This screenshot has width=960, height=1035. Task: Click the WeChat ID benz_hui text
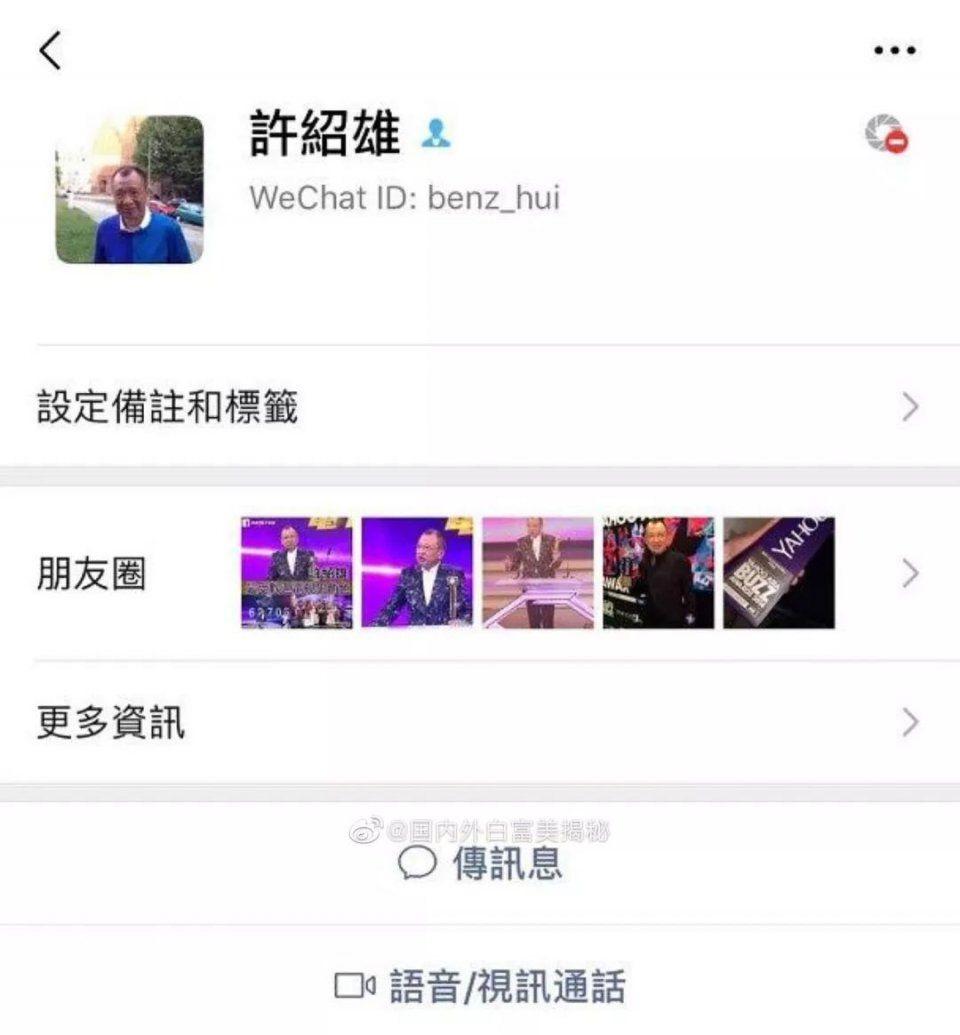tap(405, 199)
